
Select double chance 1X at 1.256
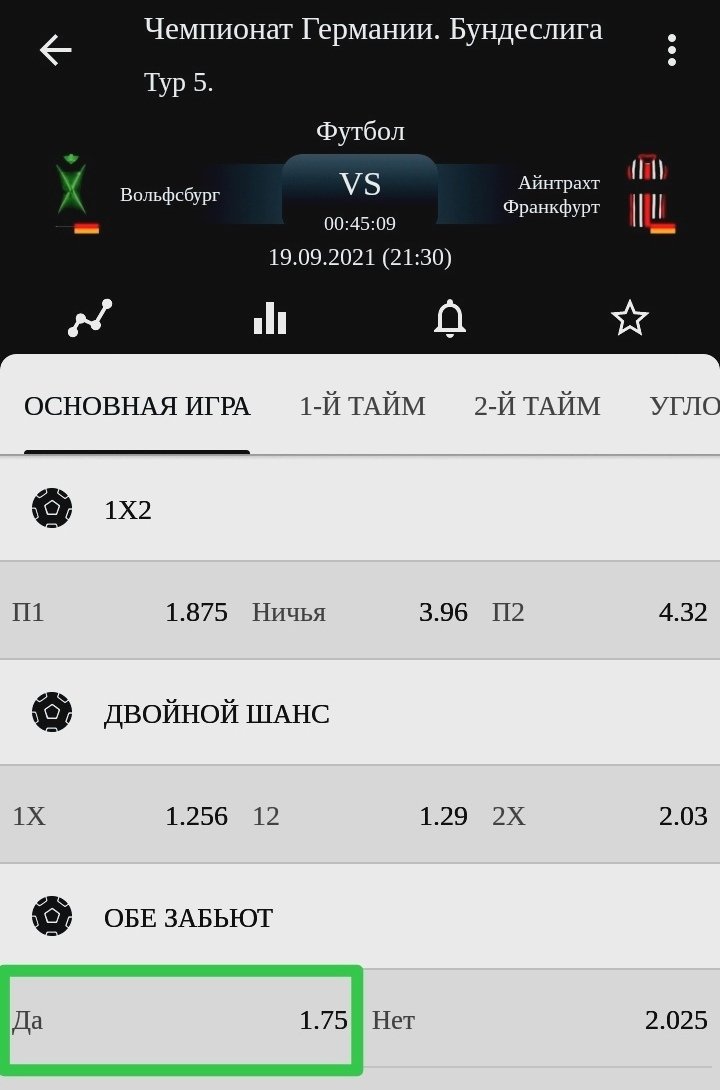coord(120,816)
